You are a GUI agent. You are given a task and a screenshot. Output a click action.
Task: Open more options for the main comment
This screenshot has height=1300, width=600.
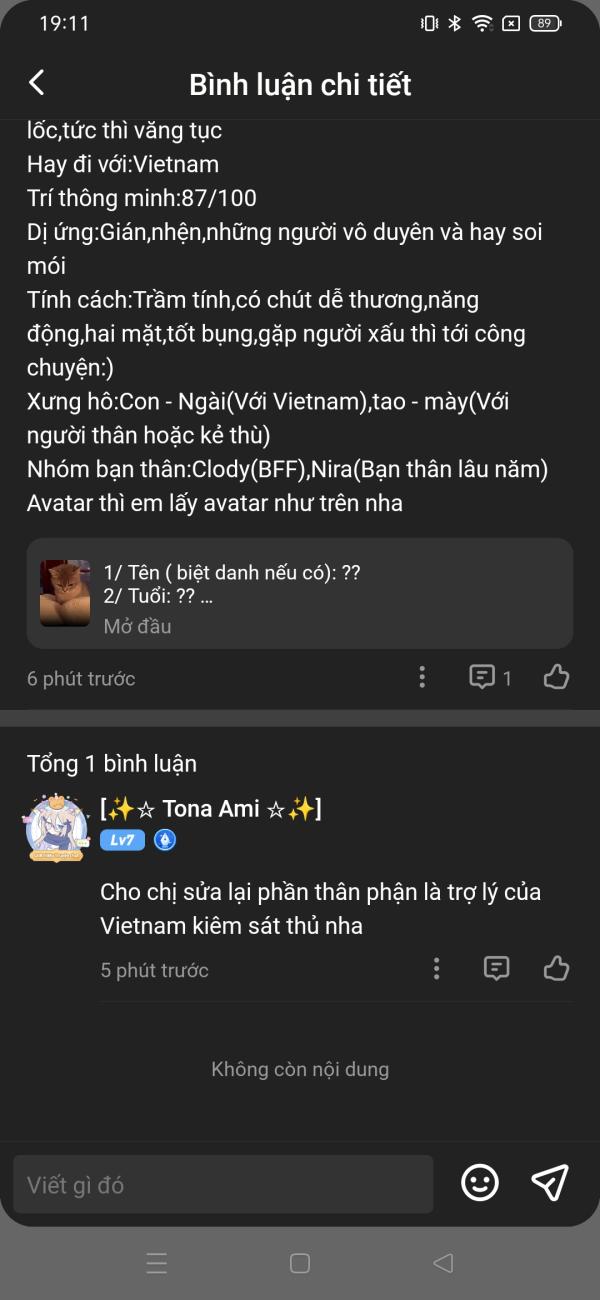click(x=422, y=678)
